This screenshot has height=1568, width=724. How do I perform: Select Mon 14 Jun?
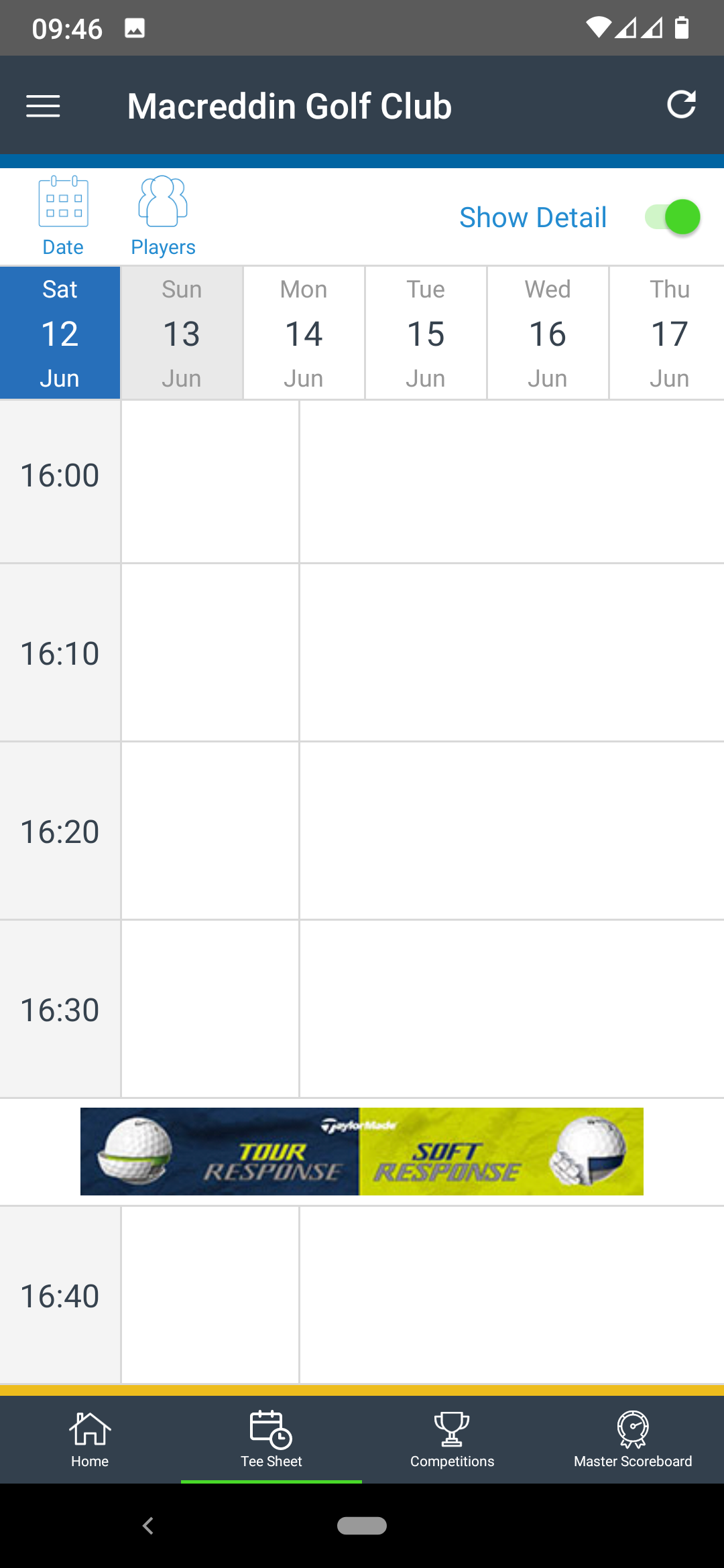point(304,333)
